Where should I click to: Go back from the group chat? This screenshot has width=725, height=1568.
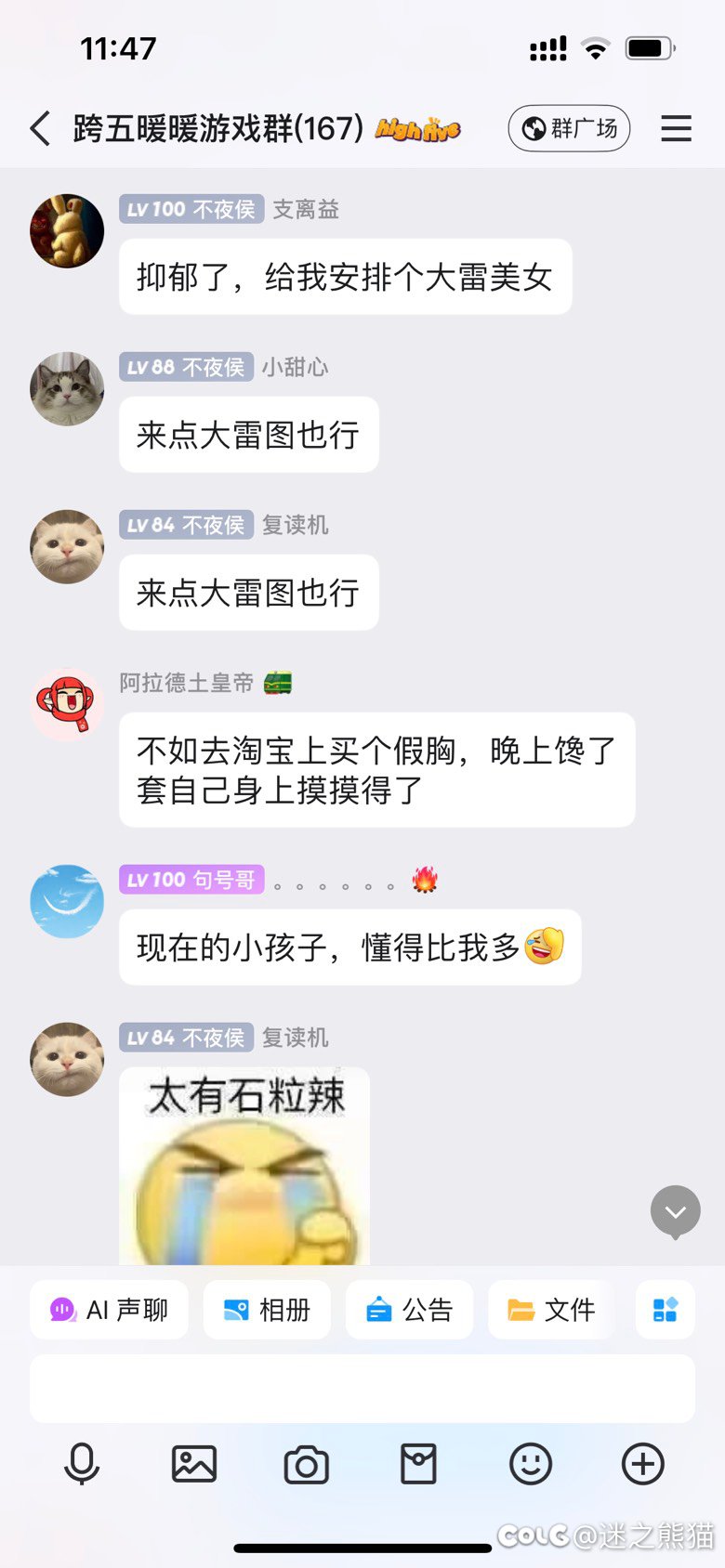pos(40,128)
